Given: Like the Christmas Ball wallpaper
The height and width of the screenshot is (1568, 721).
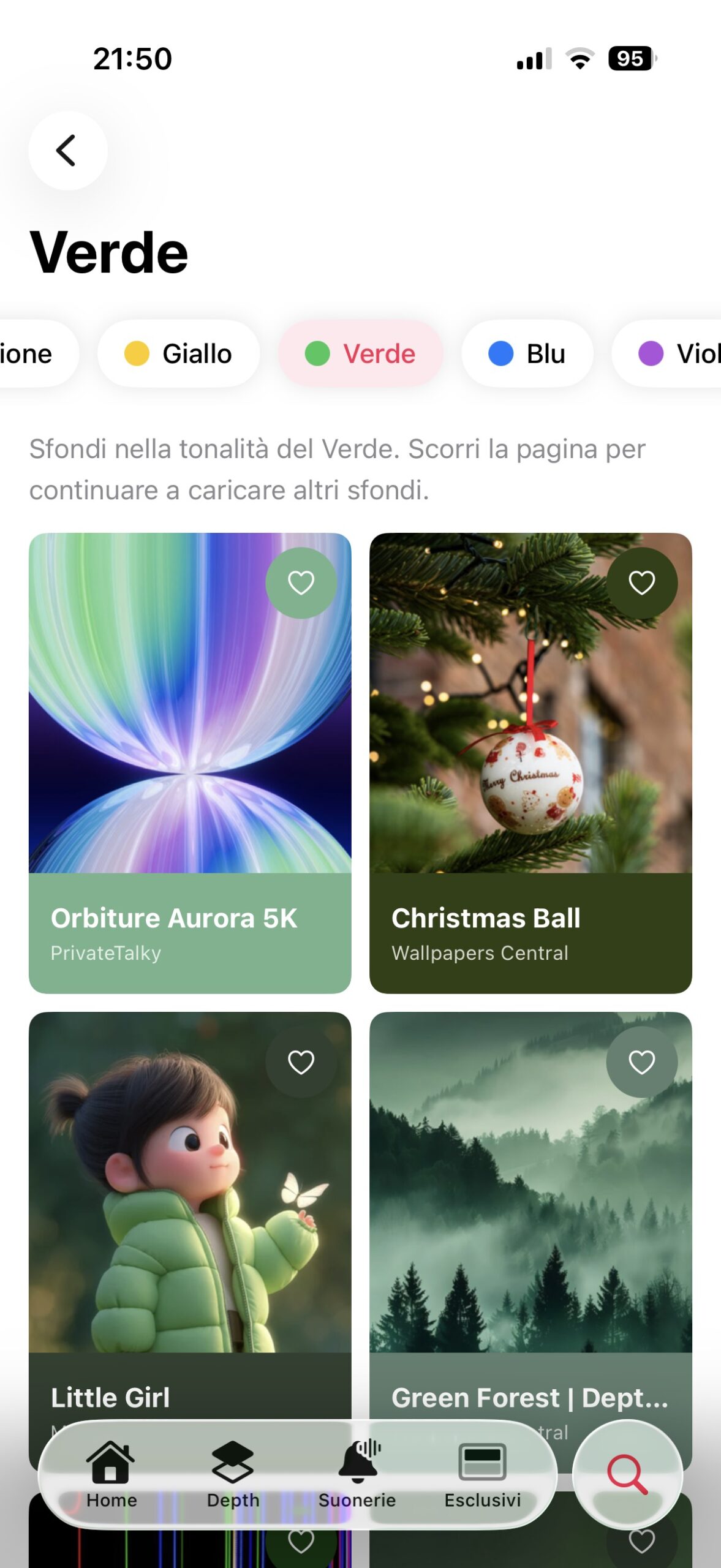Looking at the screenshot, I should tap(641, 582).
